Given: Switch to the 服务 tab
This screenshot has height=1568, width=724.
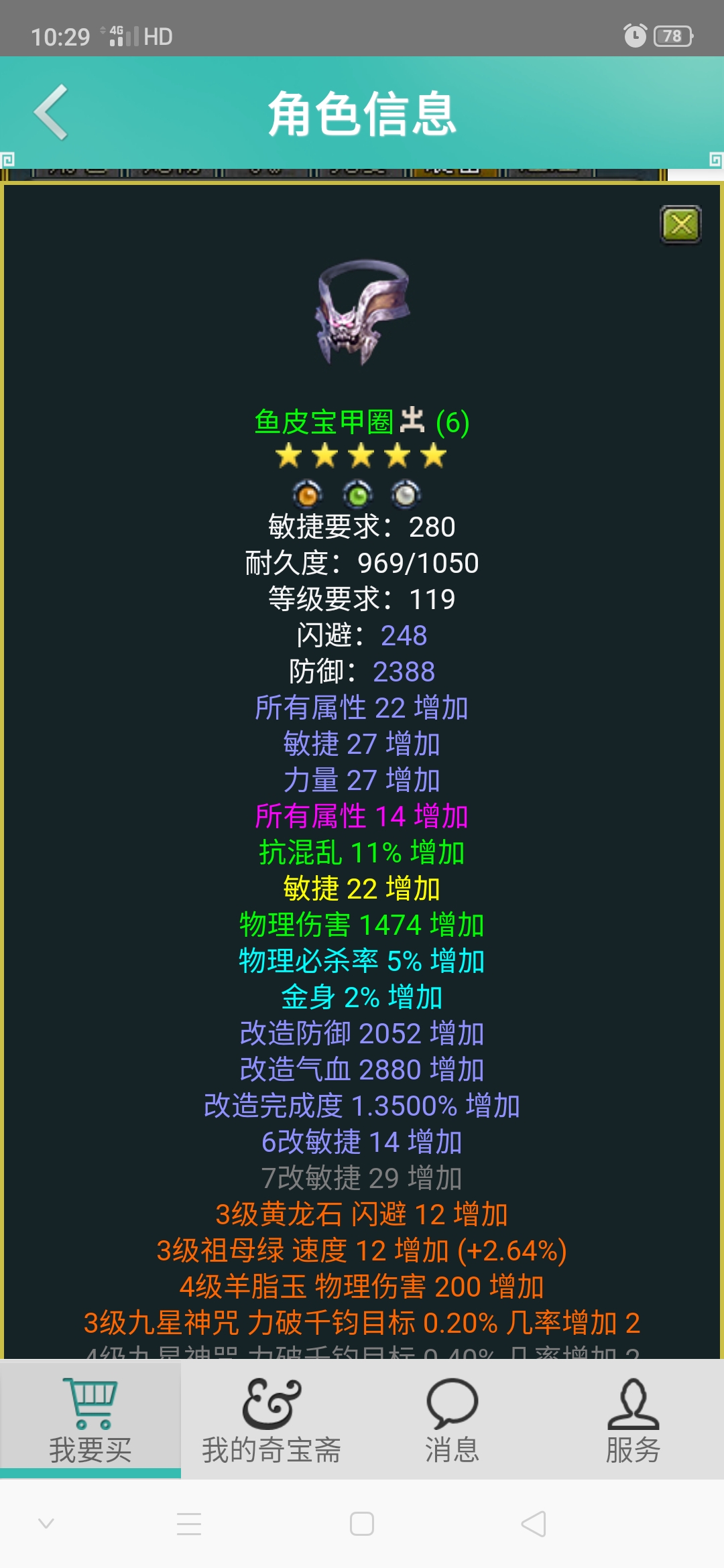Looking at the screenshot, I should [x=633, y=1421].
